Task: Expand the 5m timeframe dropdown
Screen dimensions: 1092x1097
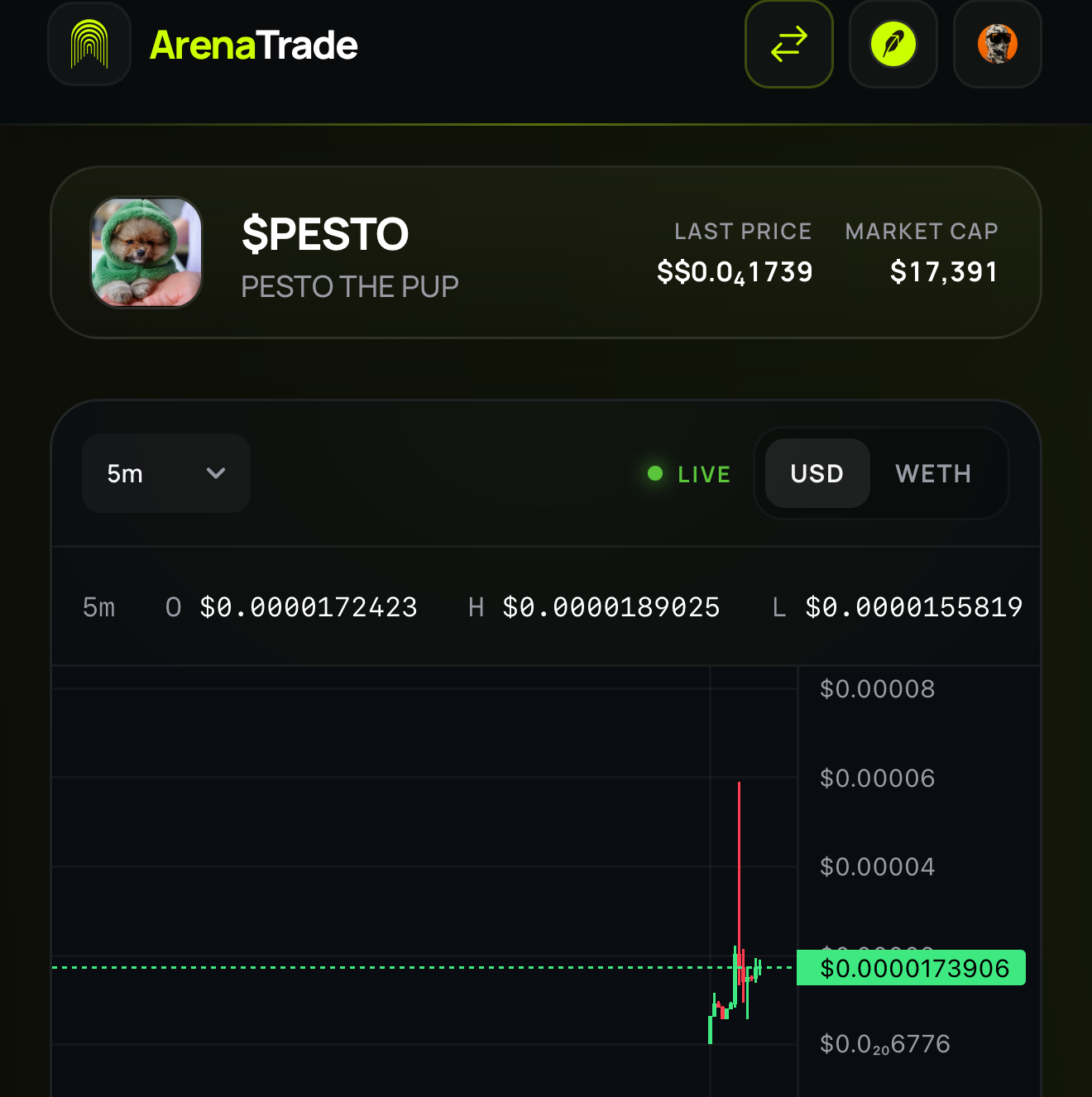Action: [166, 473]
